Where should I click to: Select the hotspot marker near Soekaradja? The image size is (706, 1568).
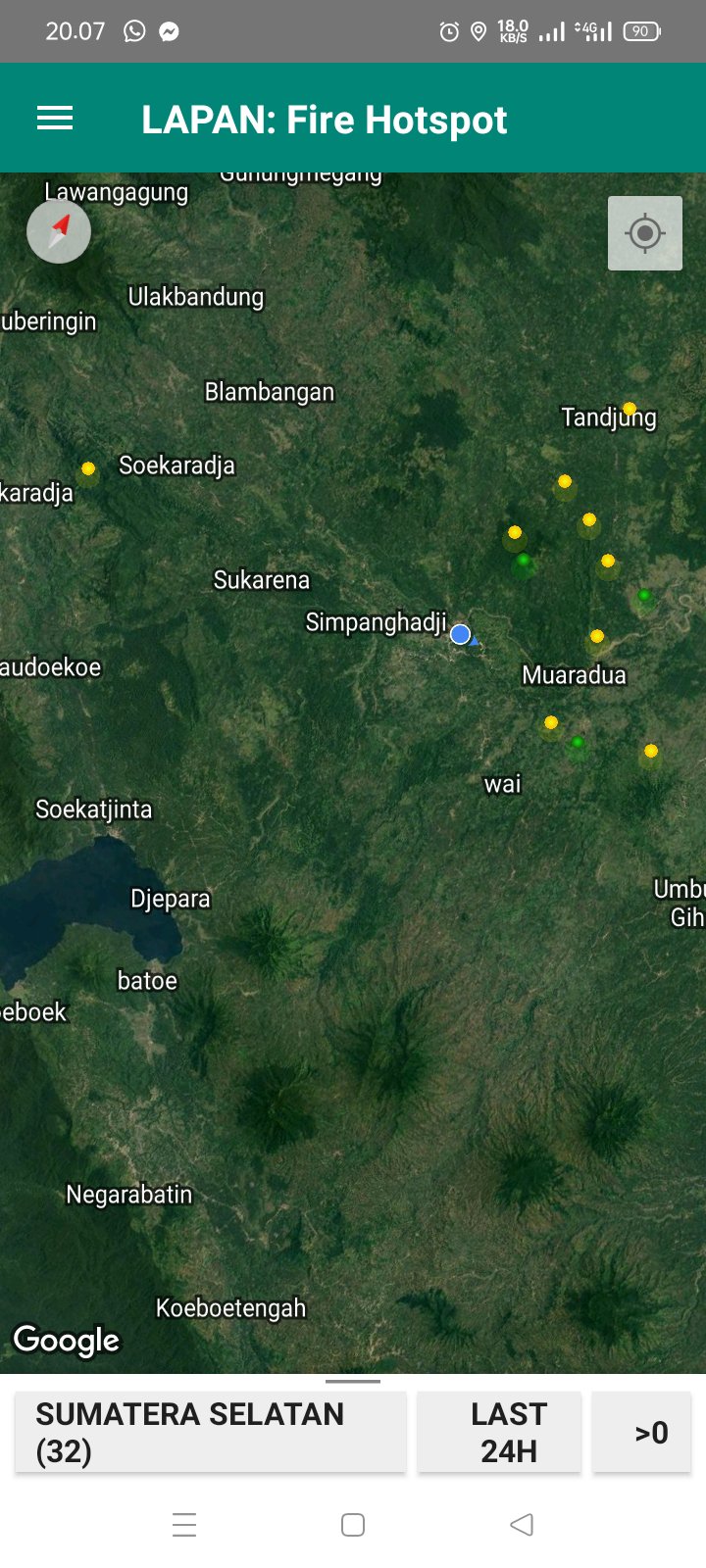click(88, 469)
